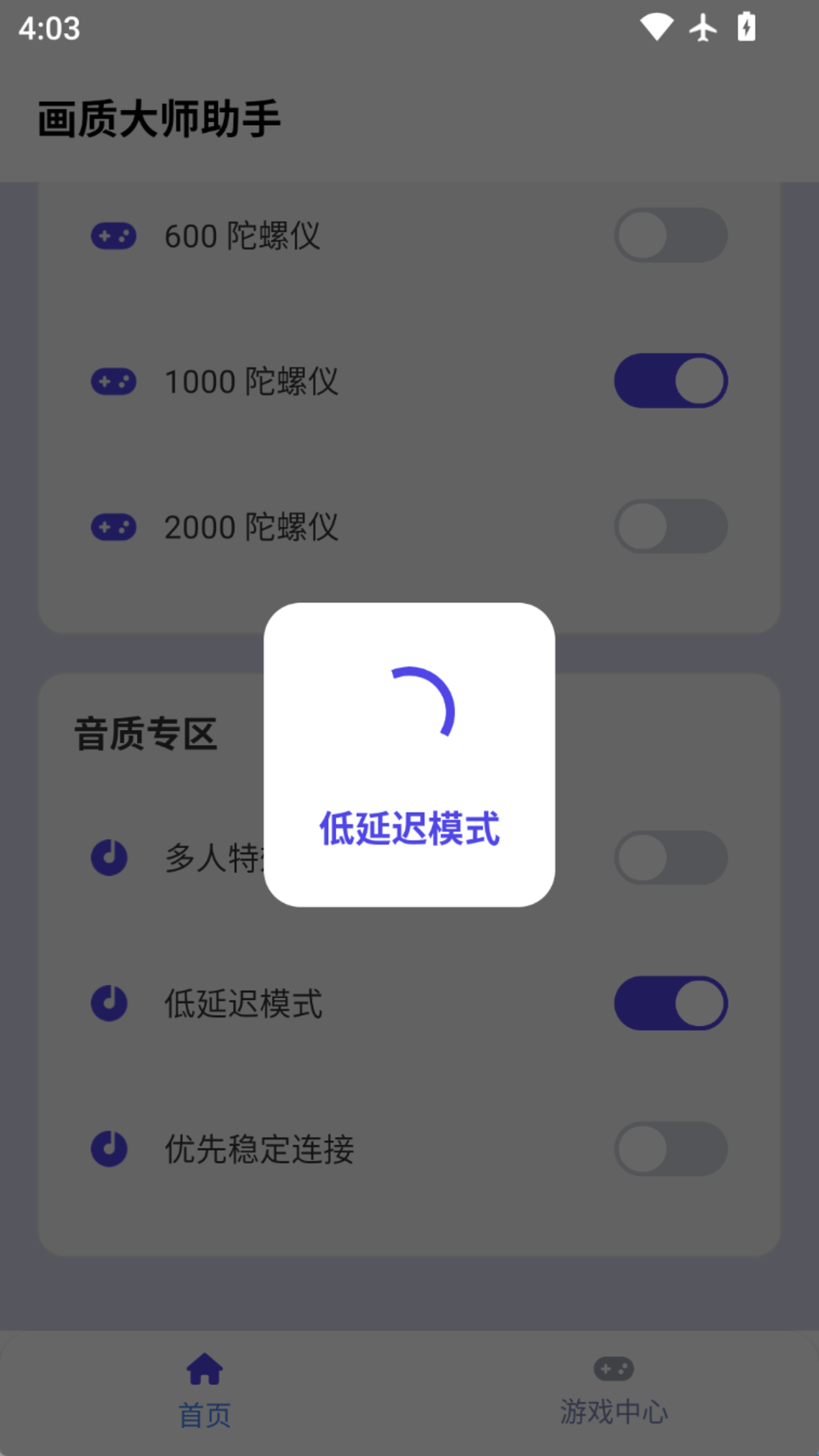Turn off the 低延迟模式 switch

click(x=671, y=1003)
